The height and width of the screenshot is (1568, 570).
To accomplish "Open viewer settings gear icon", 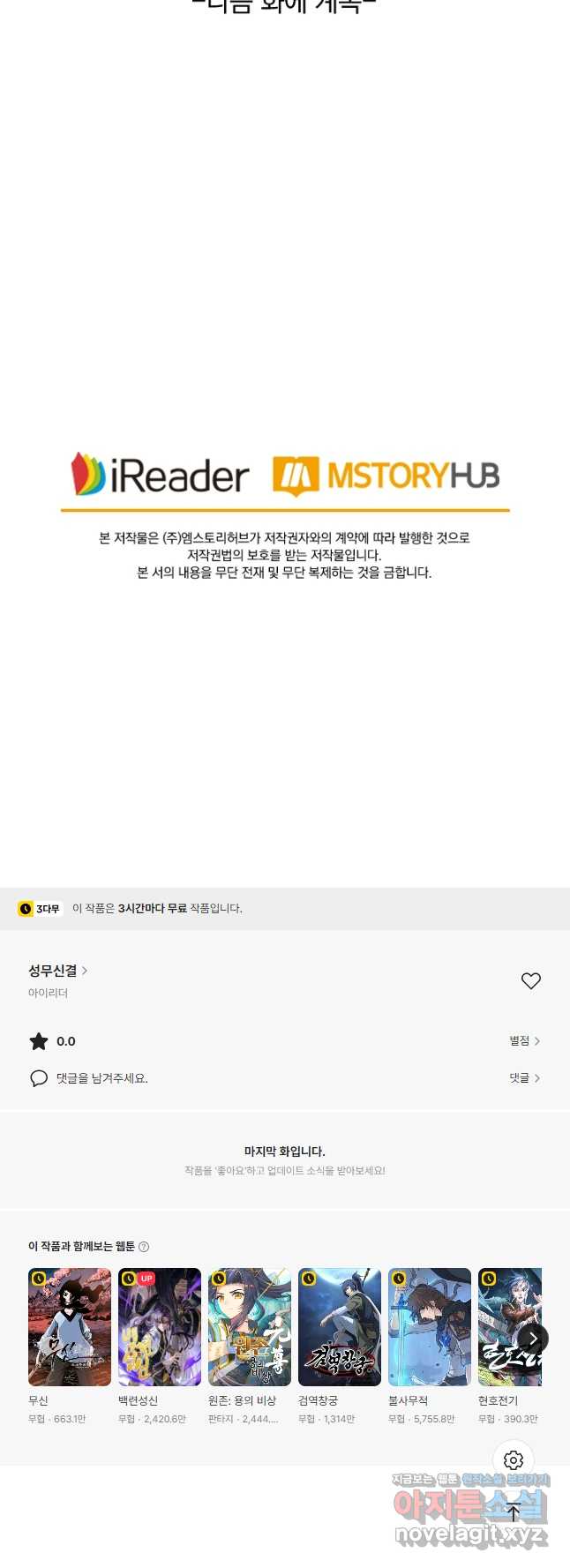I will tap(514, 1460).
